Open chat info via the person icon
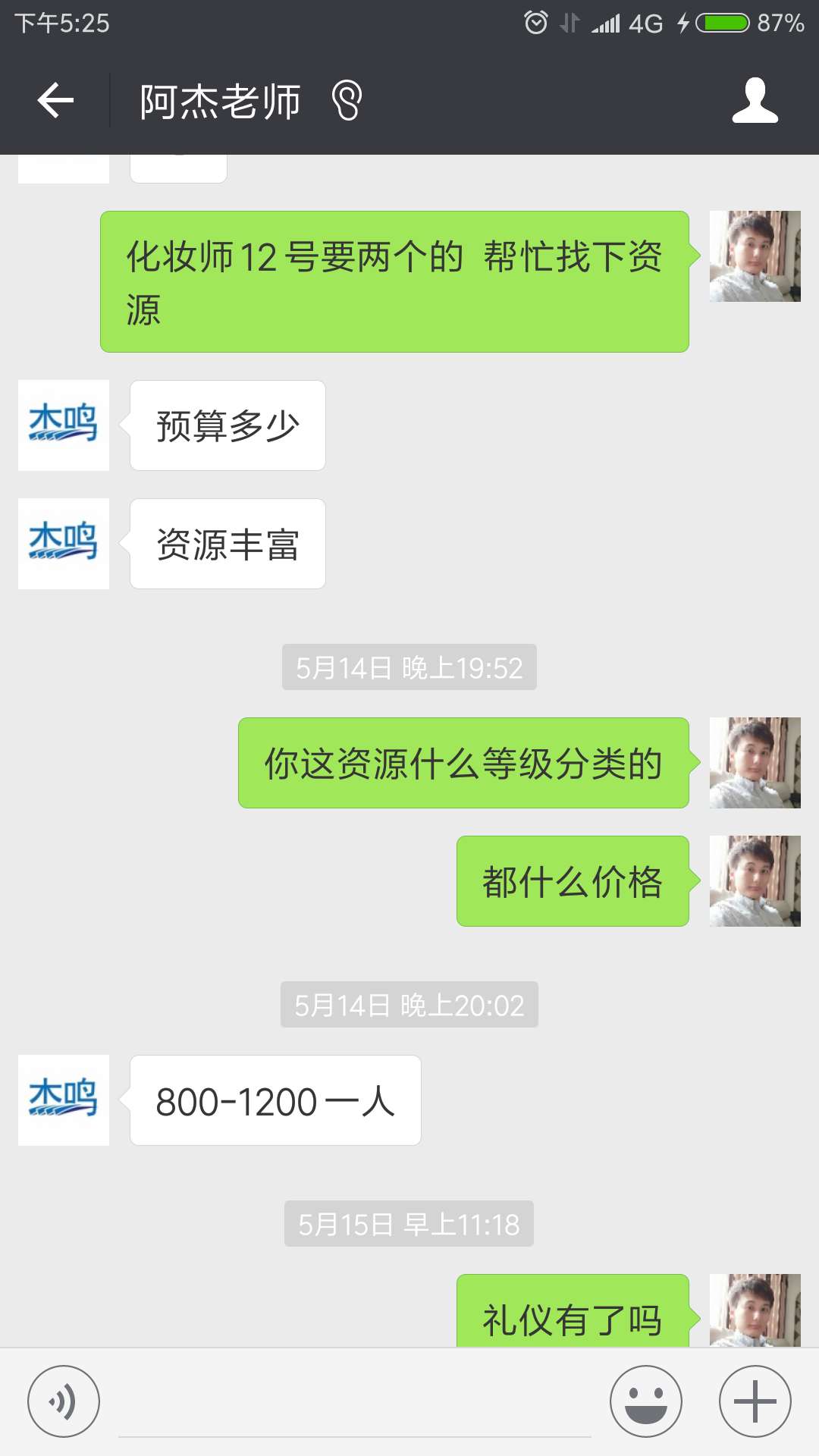This screenshot has height=1456, width=819. pos(755,100)
